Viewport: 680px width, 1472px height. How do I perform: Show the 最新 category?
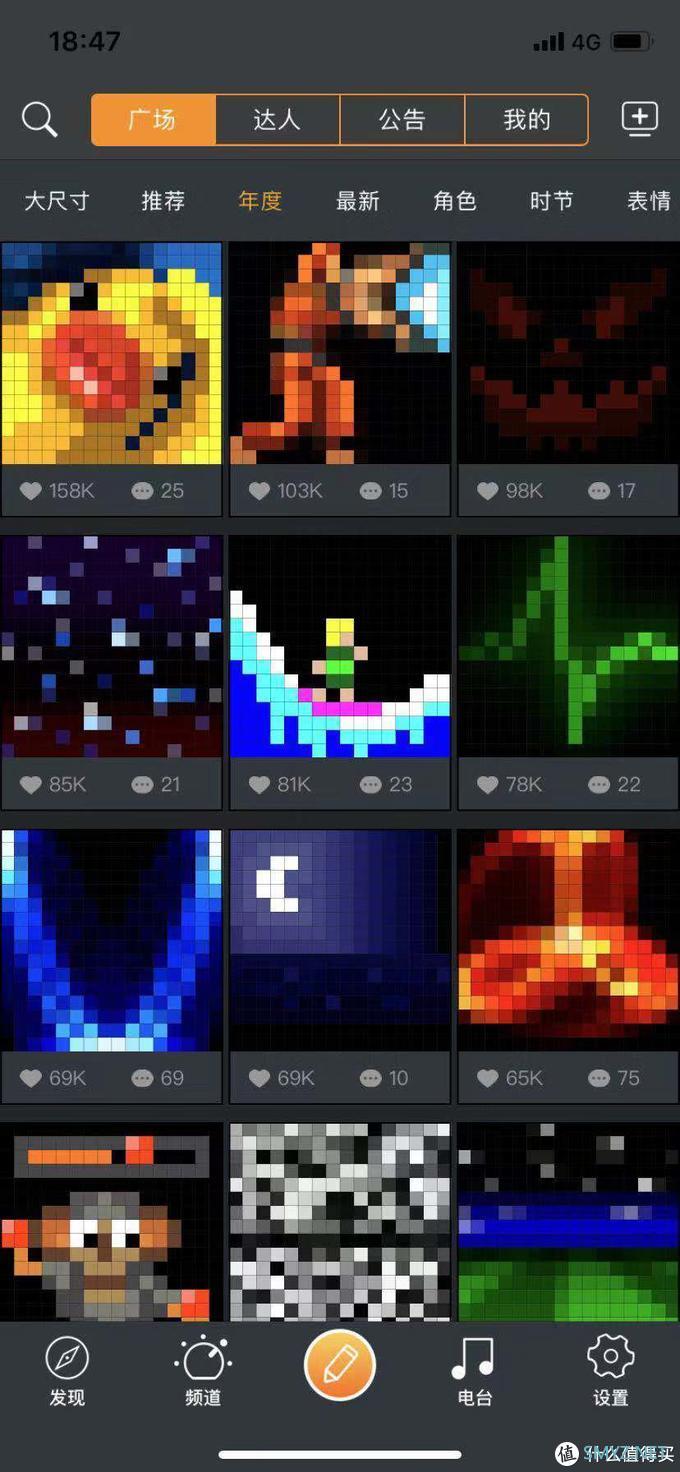(x=357, y=201)
